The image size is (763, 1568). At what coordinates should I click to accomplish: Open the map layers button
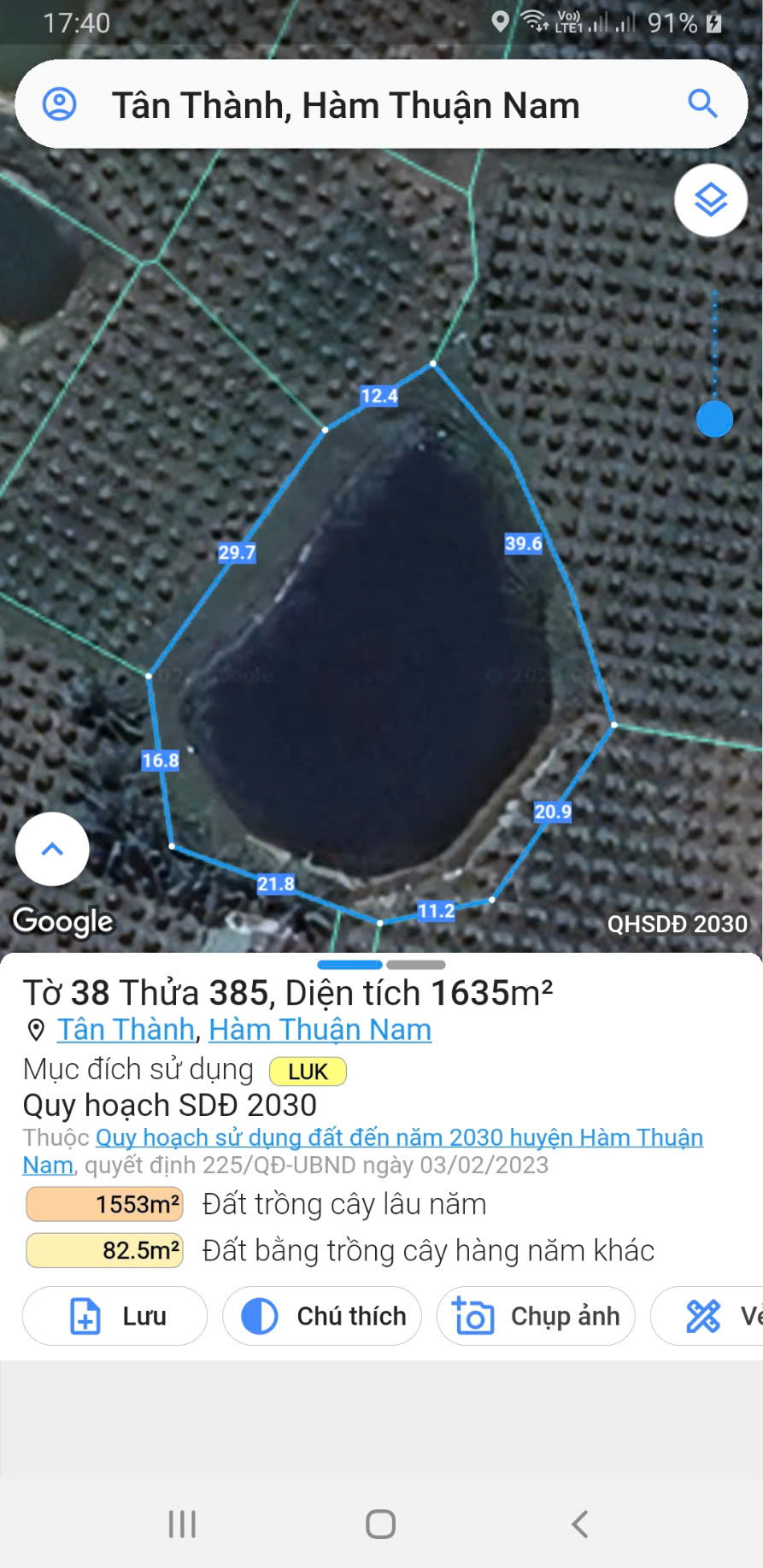pos(710,201)
